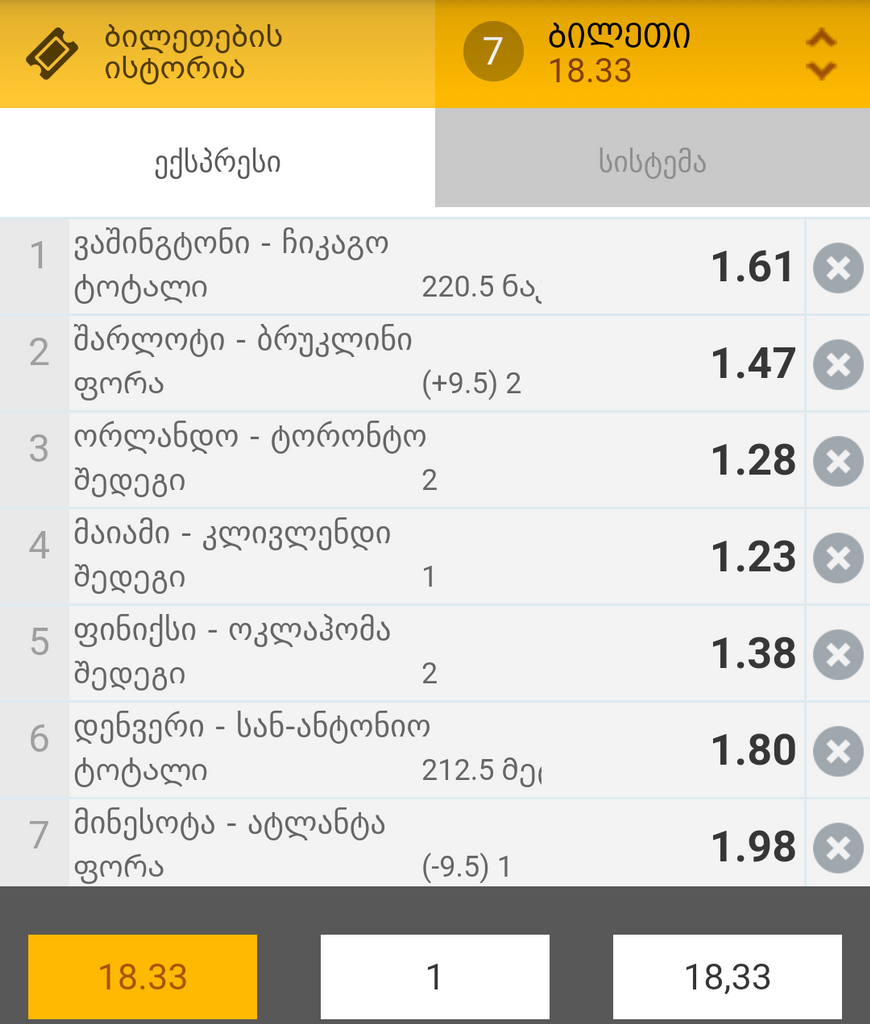The image size is (870, 1024).
Task: Click the circular 7 bet counter badge
Action: click(492, 51)
